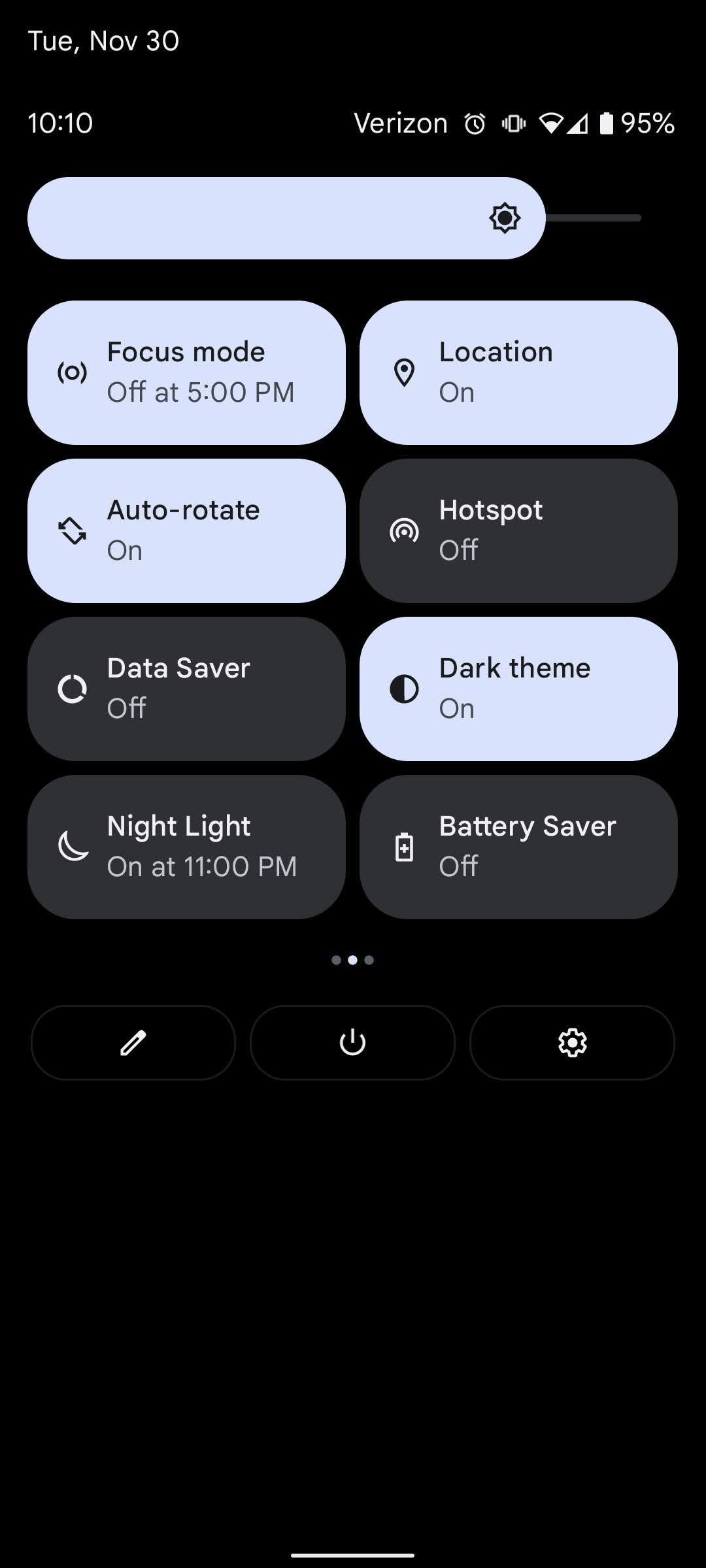Tap the Hotspot icon
The image size is (706, 1568).
pos(404,531)
